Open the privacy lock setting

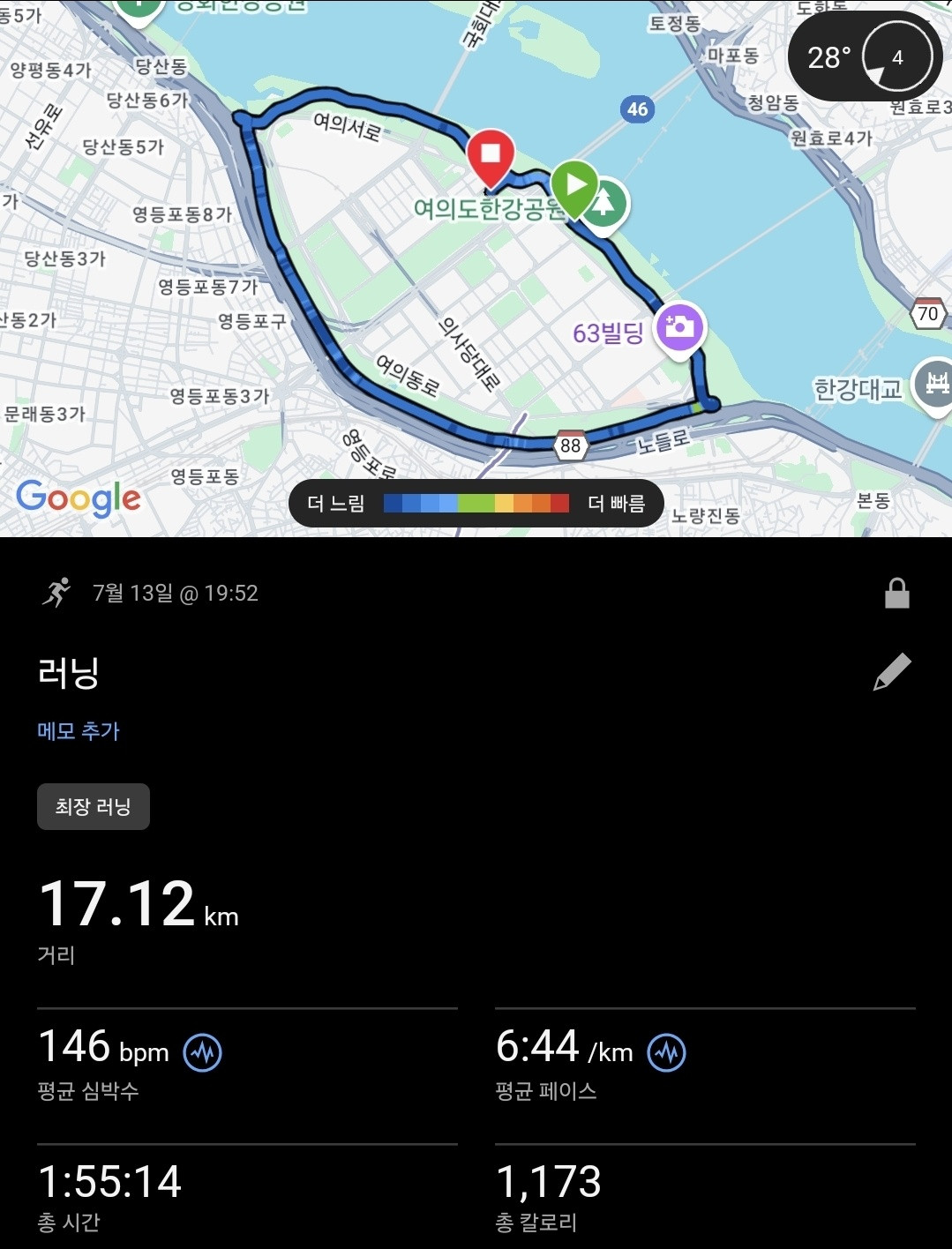(896, 594)
